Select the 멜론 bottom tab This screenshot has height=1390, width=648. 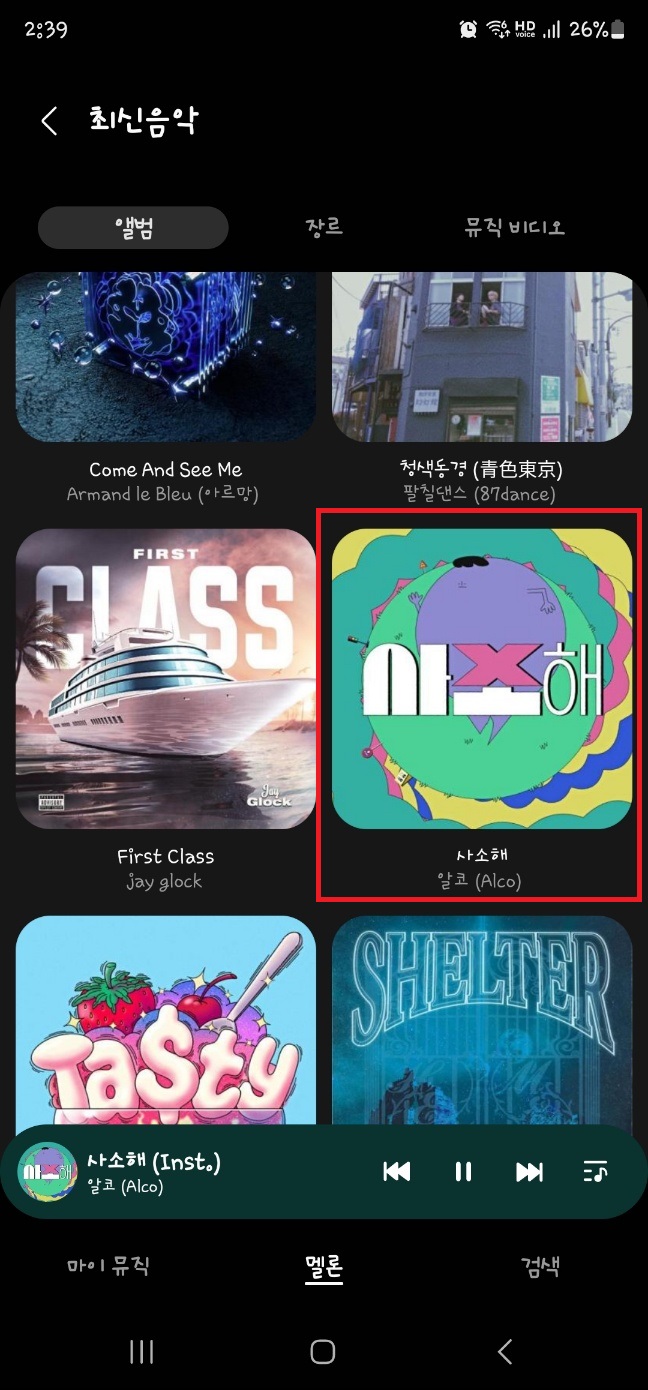pos(324,1267)
